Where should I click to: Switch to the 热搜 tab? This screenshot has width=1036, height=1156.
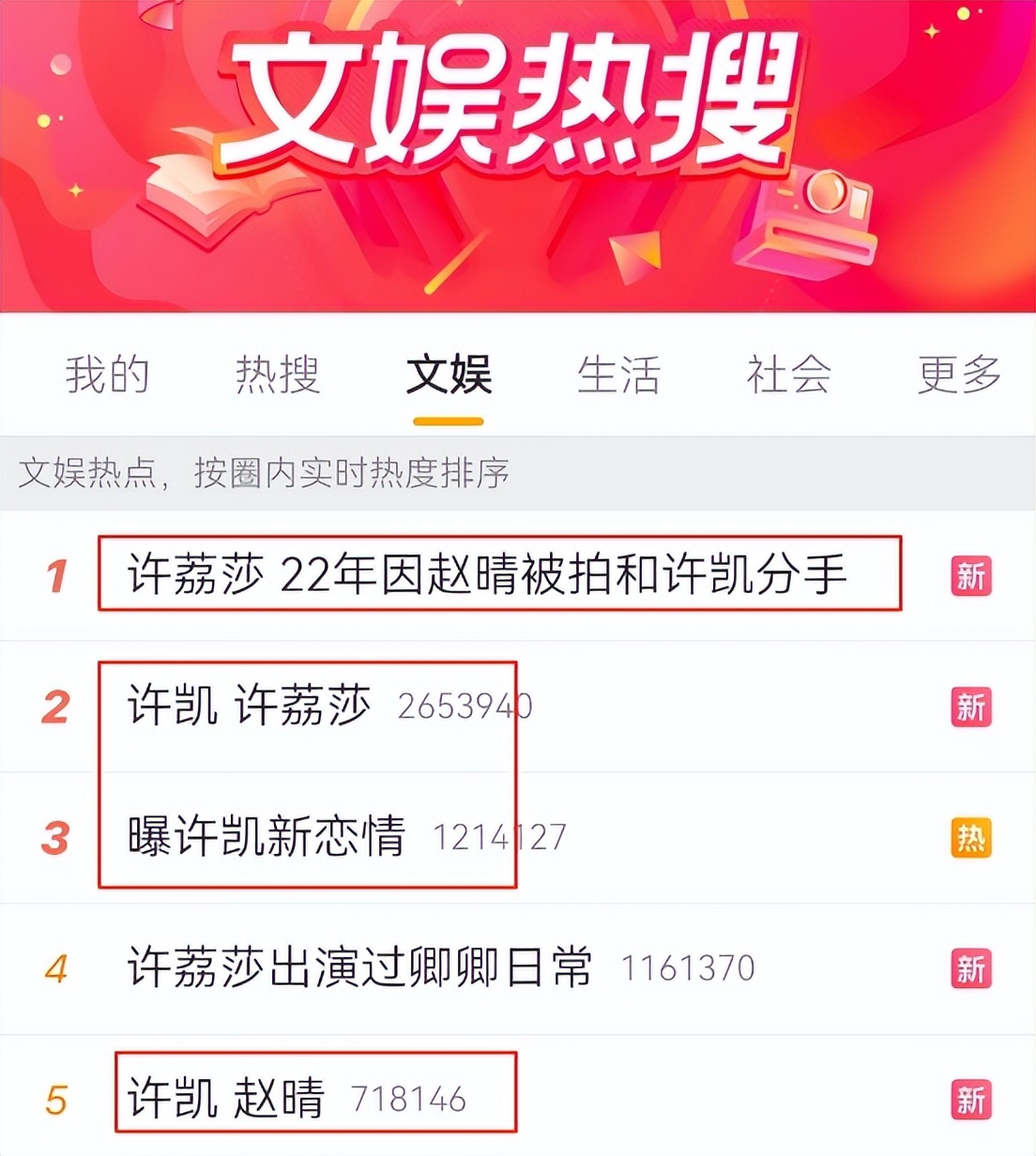click(278, 373)
